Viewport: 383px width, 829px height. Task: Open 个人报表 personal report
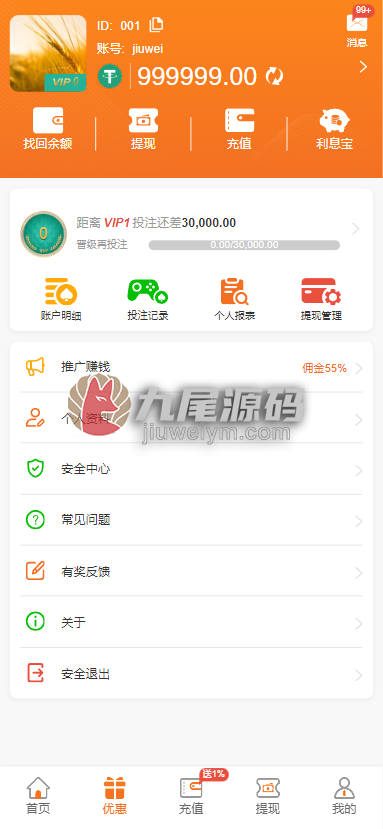[x=234, y=299]
